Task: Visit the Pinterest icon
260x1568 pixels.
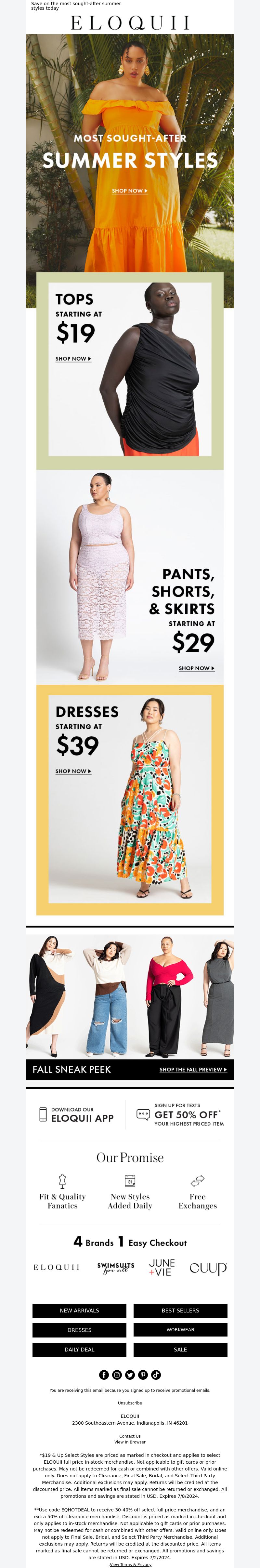Action: pyautogui.click(x=143, y=1375)
